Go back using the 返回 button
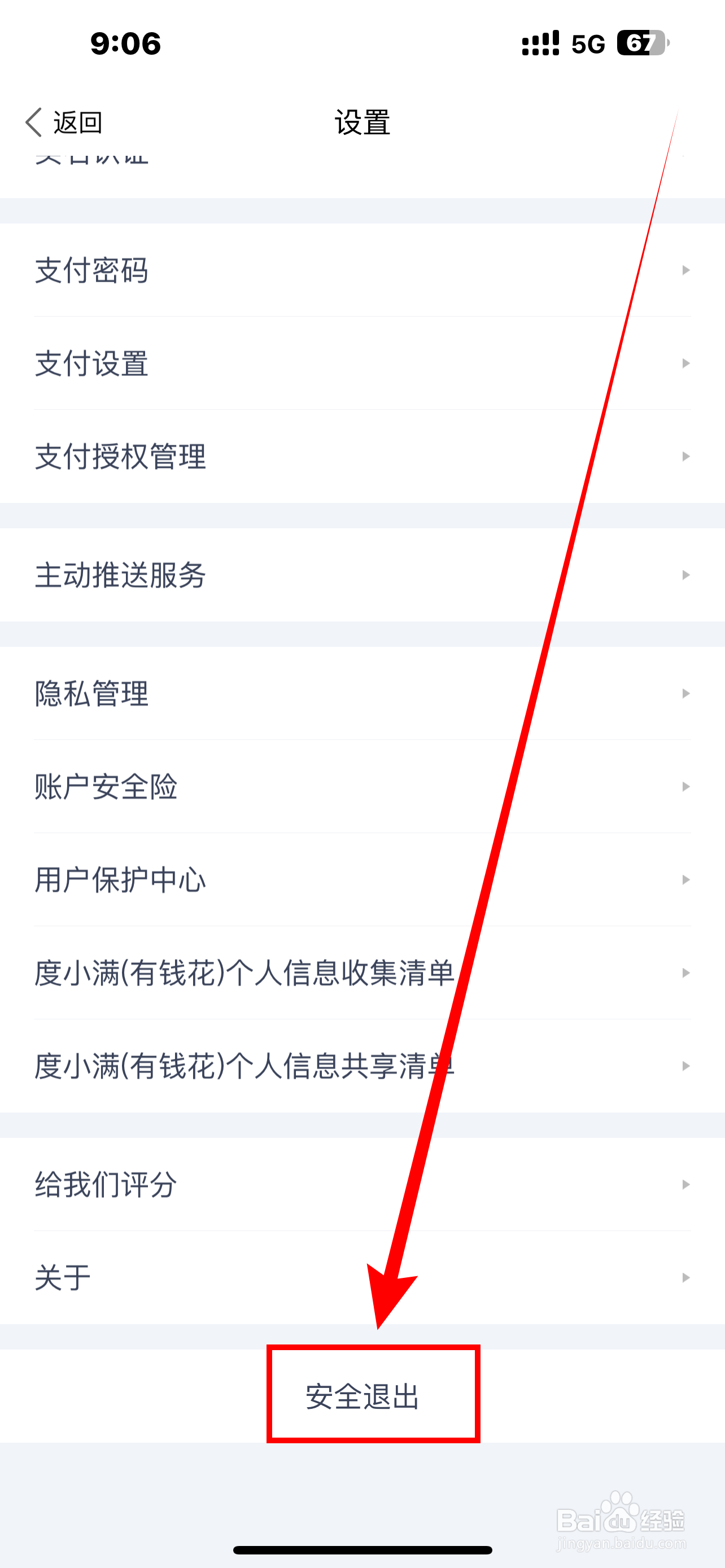 click(64, 122)
